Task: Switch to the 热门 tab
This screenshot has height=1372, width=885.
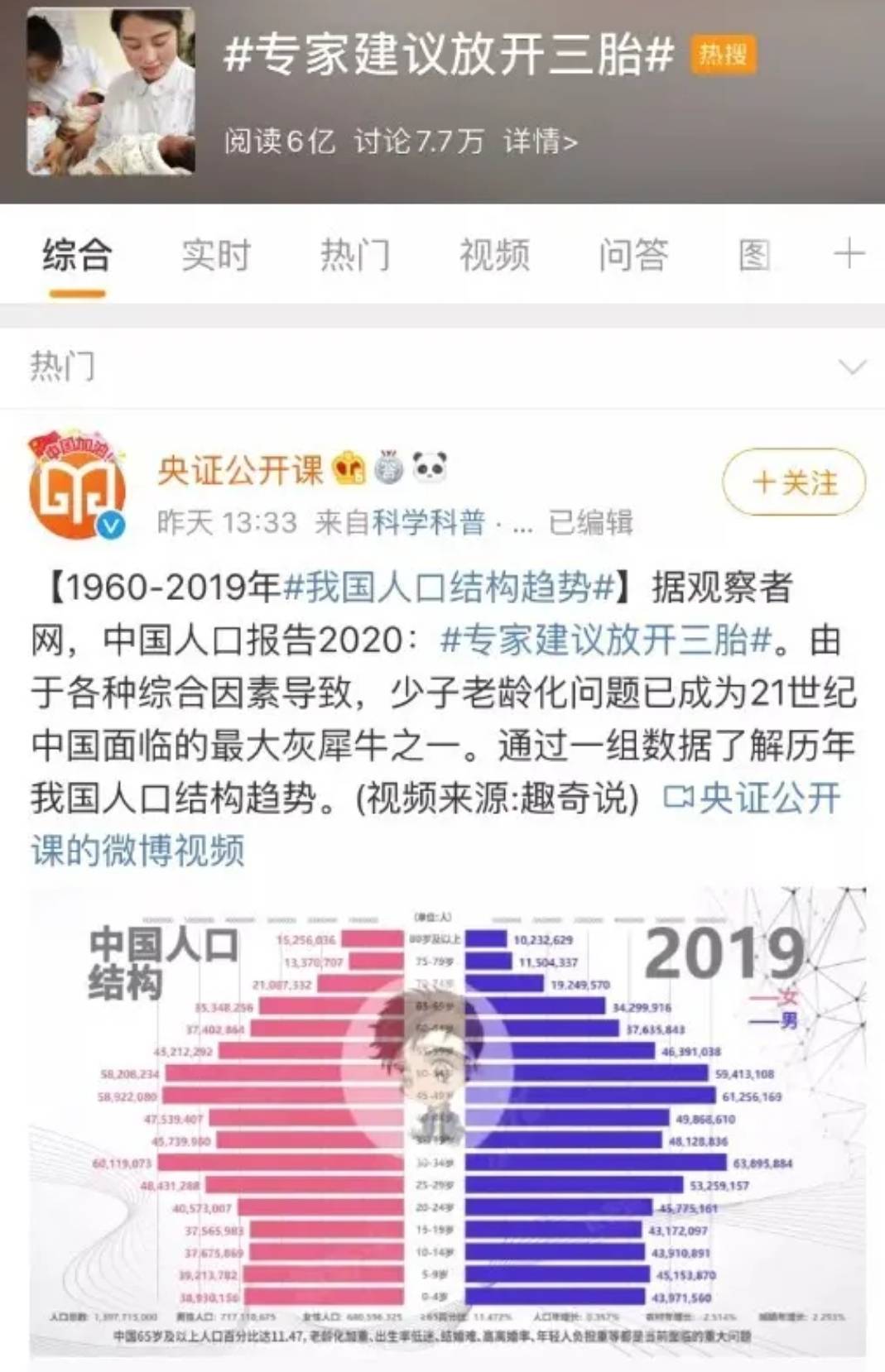Action: (355, 254)
